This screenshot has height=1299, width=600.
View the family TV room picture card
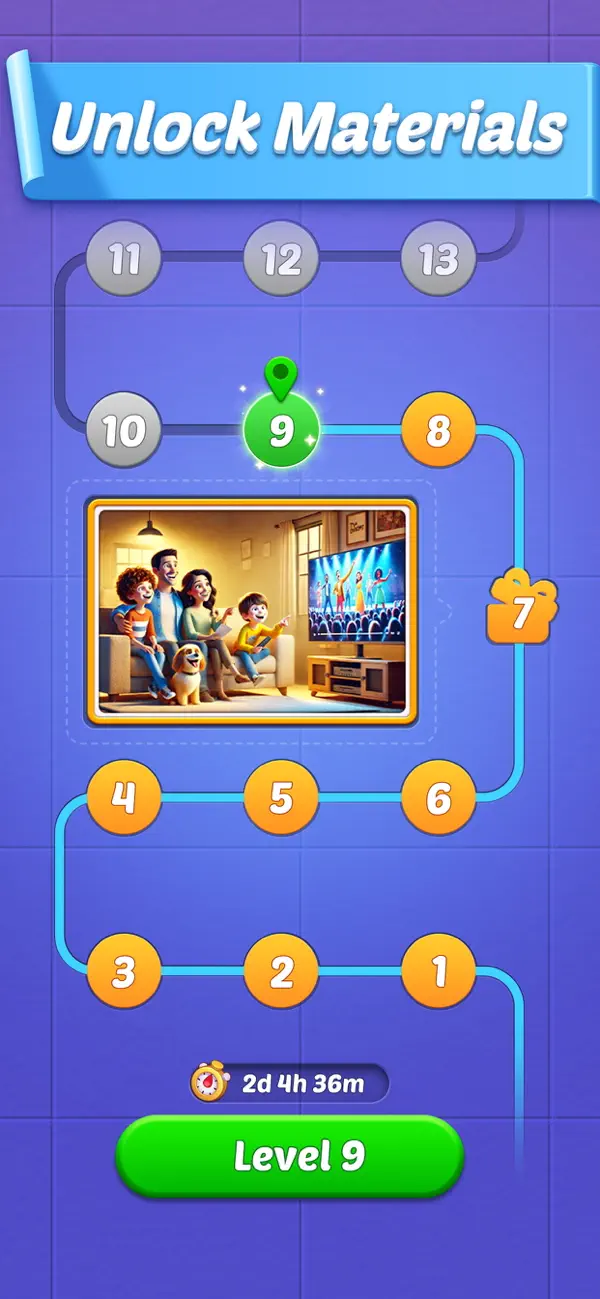coord(251,609)
